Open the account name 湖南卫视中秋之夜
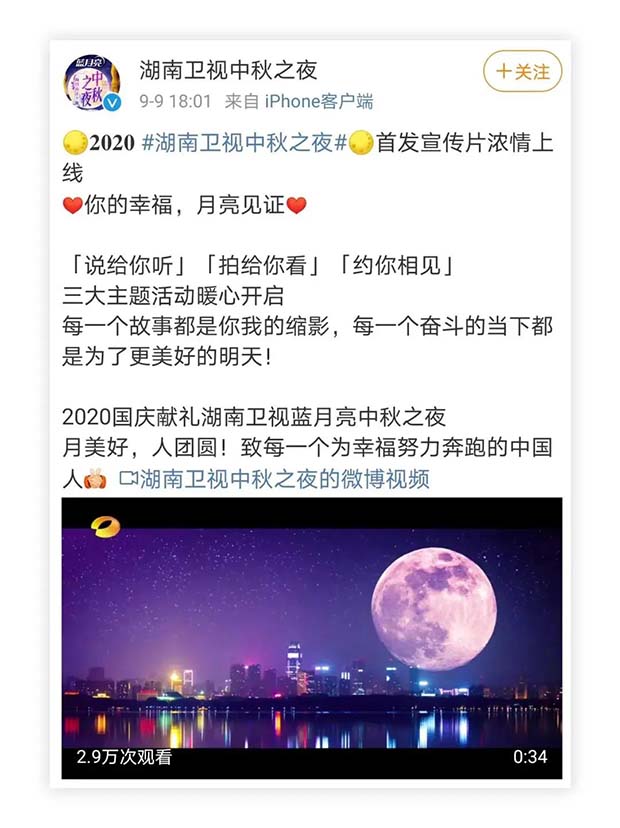Viewport: 620px width, 828px height. click(x=228, y=69)
